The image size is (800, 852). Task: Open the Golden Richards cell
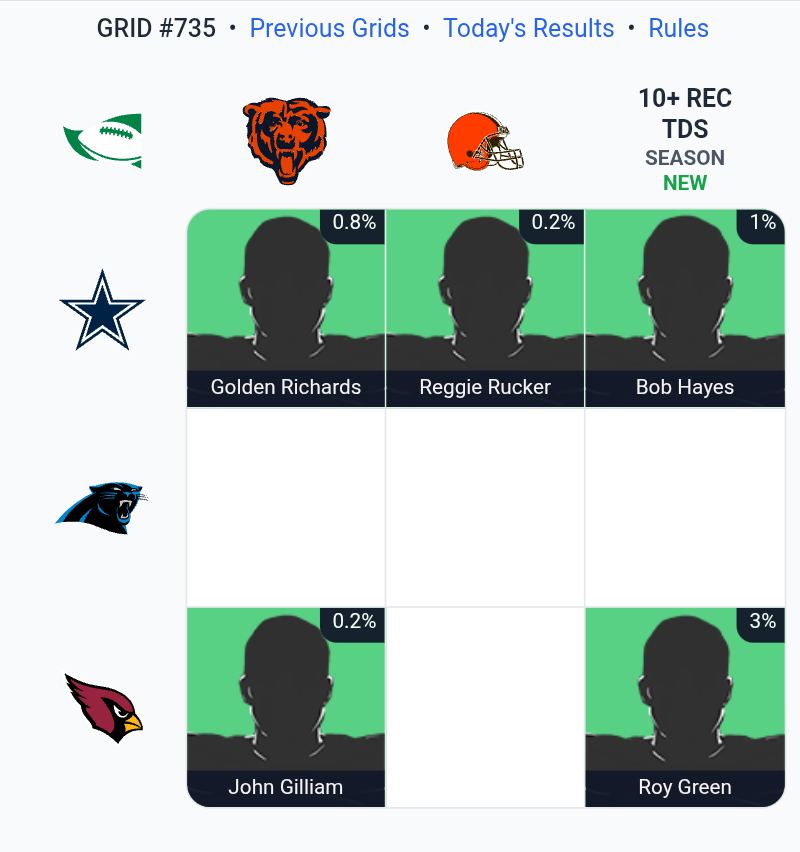(286, 308)
